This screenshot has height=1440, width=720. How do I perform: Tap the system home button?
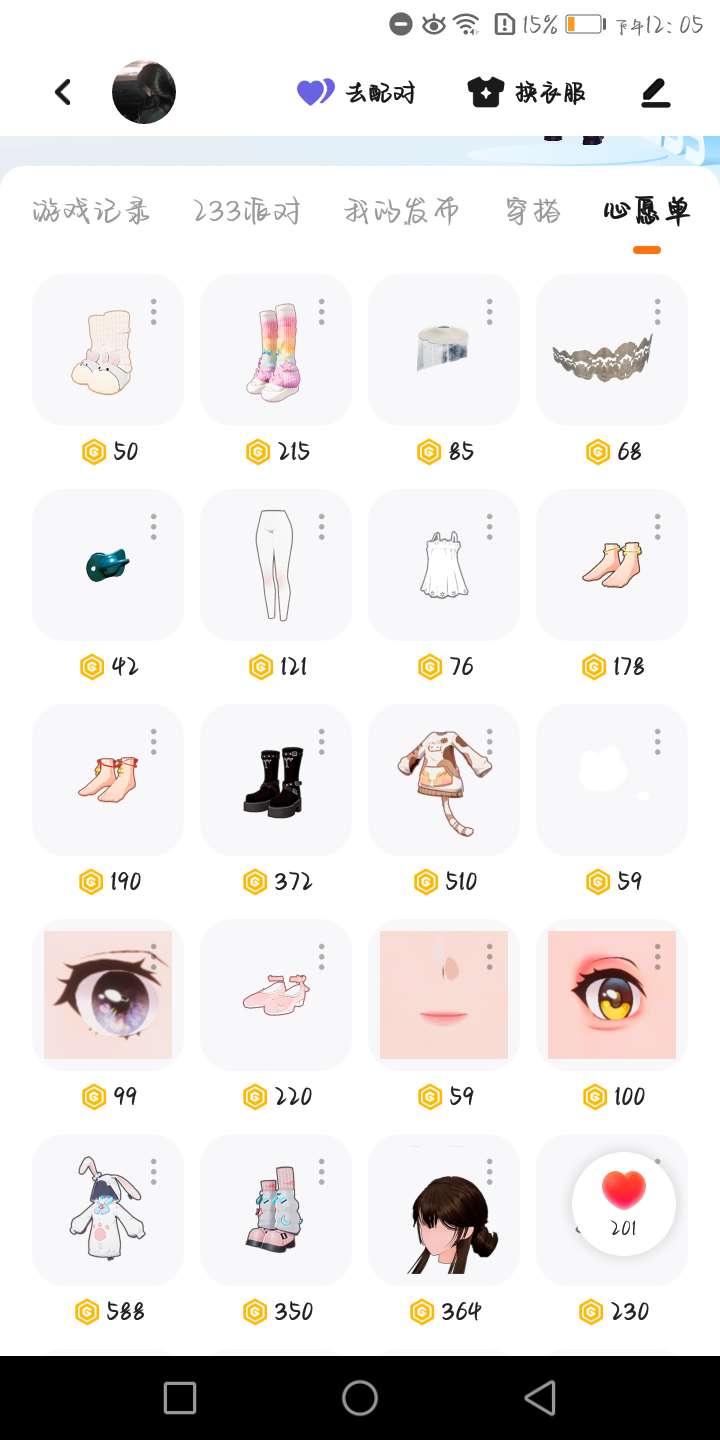[x=360, y=1397]
